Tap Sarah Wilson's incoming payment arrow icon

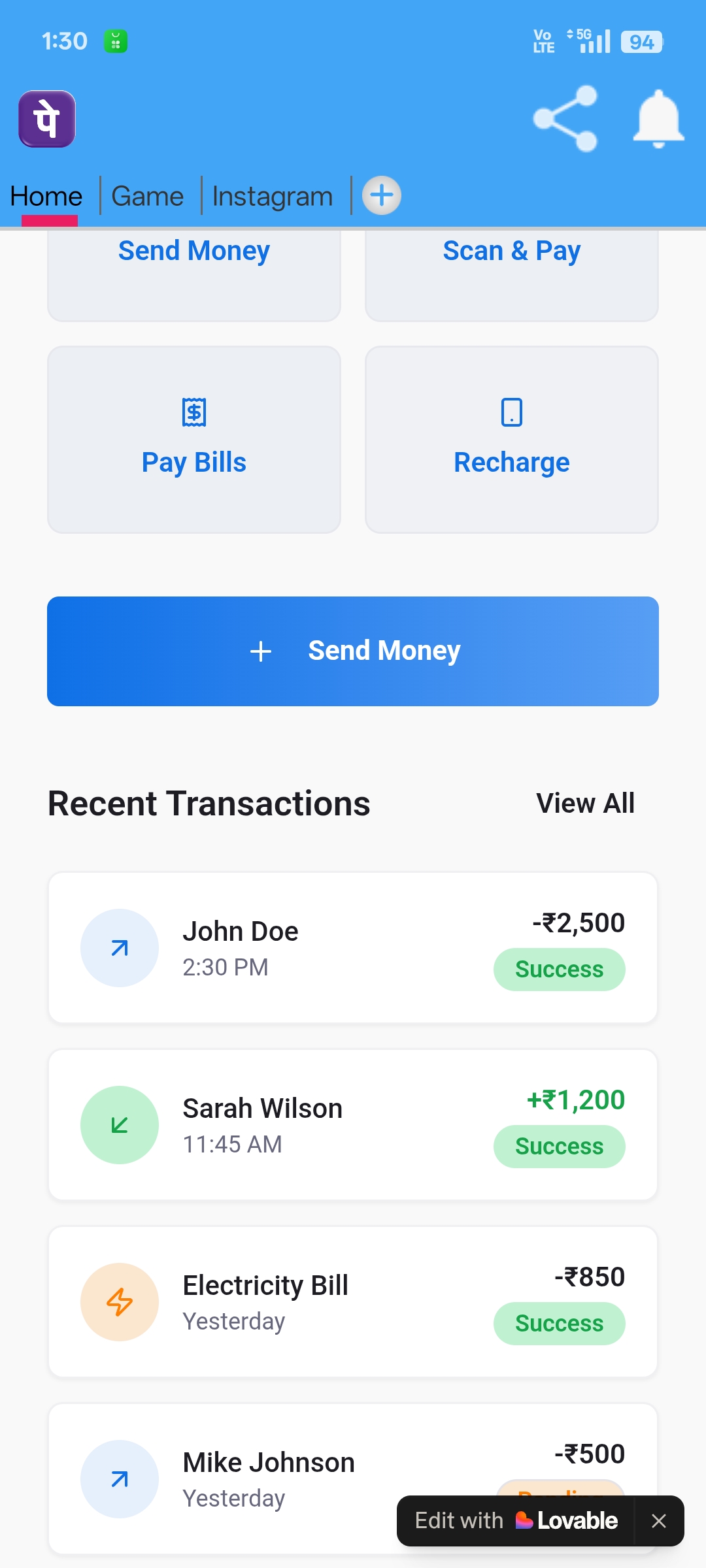coord(119,1125)
